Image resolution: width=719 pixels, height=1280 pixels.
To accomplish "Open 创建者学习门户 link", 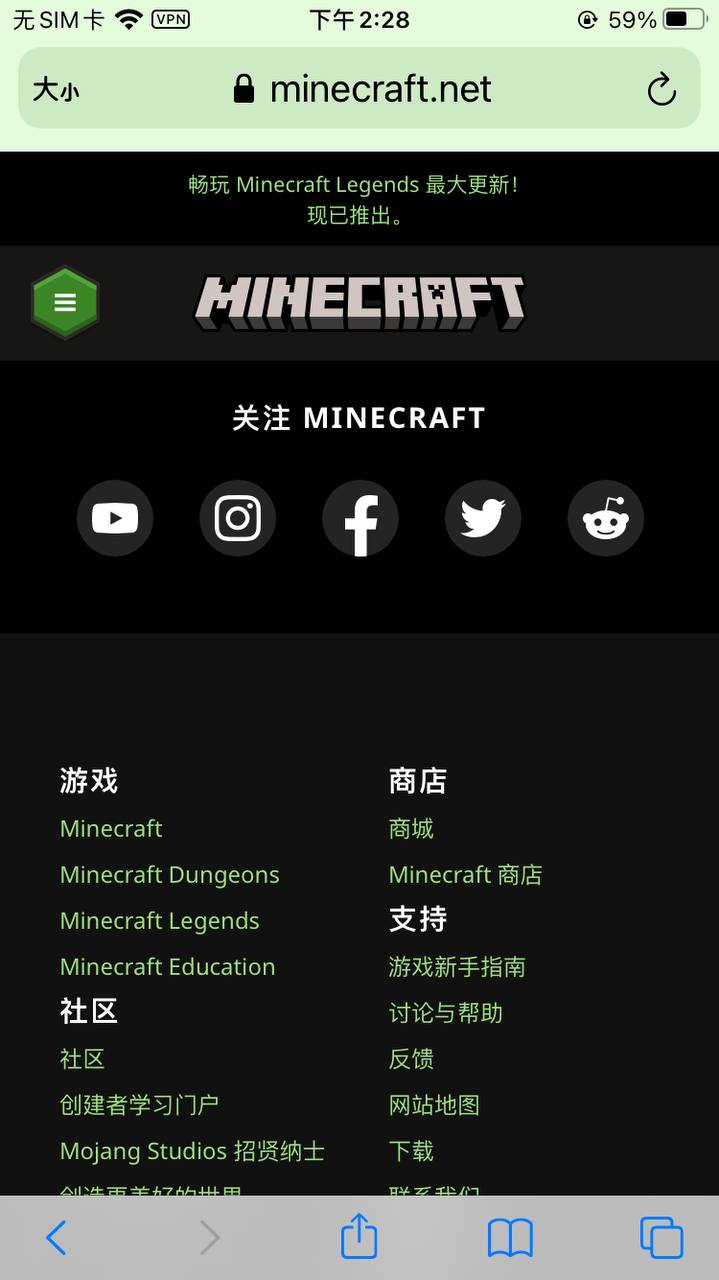I will [139, 1105].
